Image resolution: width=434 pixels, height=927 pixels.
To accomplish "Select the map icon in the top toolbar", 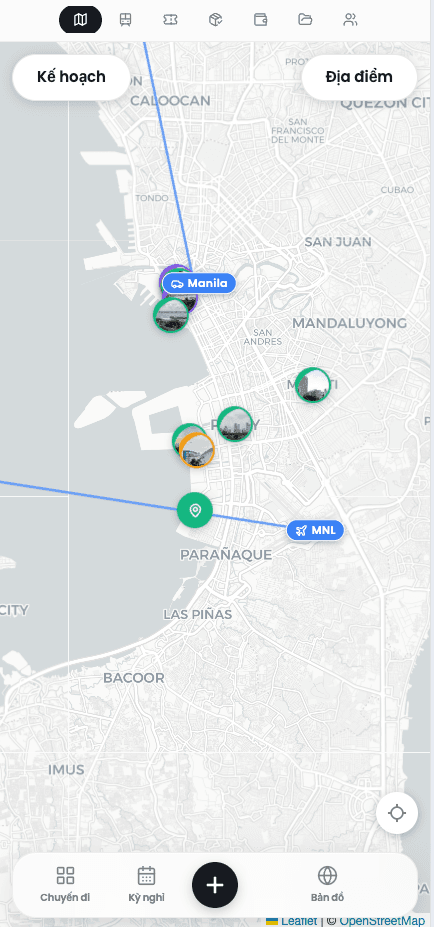I will click(80, 20).
